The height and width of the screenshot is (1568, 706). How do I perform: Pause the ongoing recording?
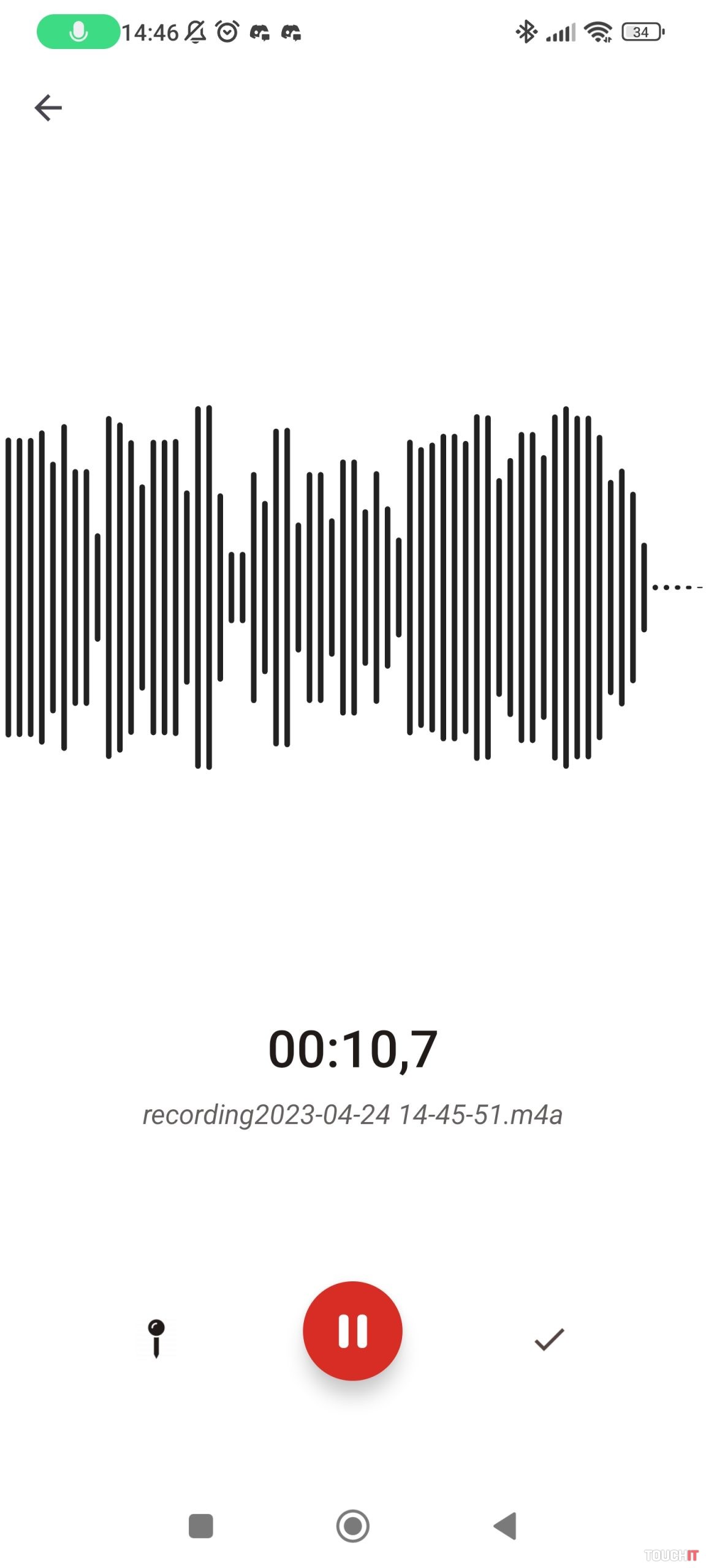[x=352, y=1330]
